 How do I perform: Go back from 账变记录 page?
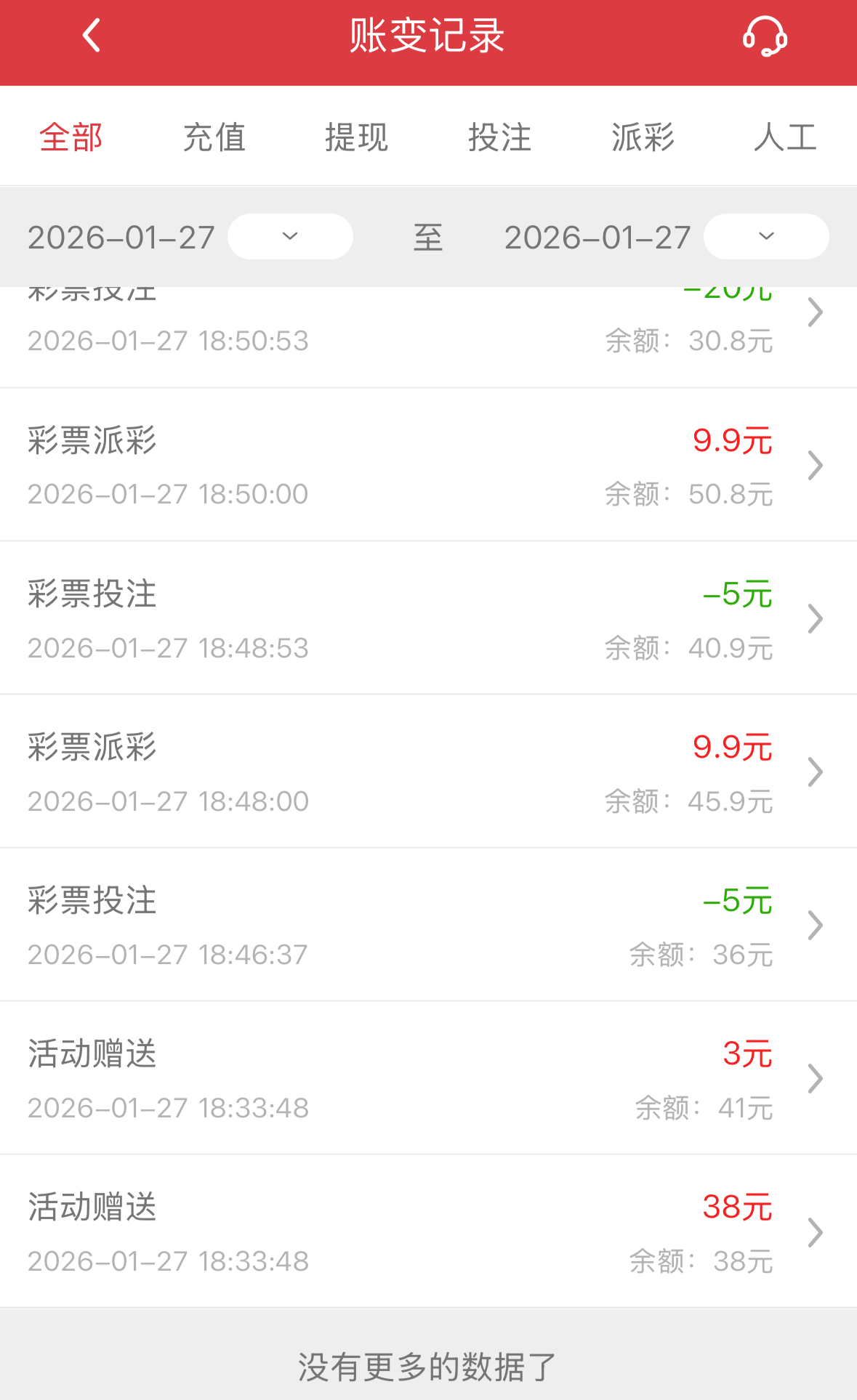pos(92,36)
